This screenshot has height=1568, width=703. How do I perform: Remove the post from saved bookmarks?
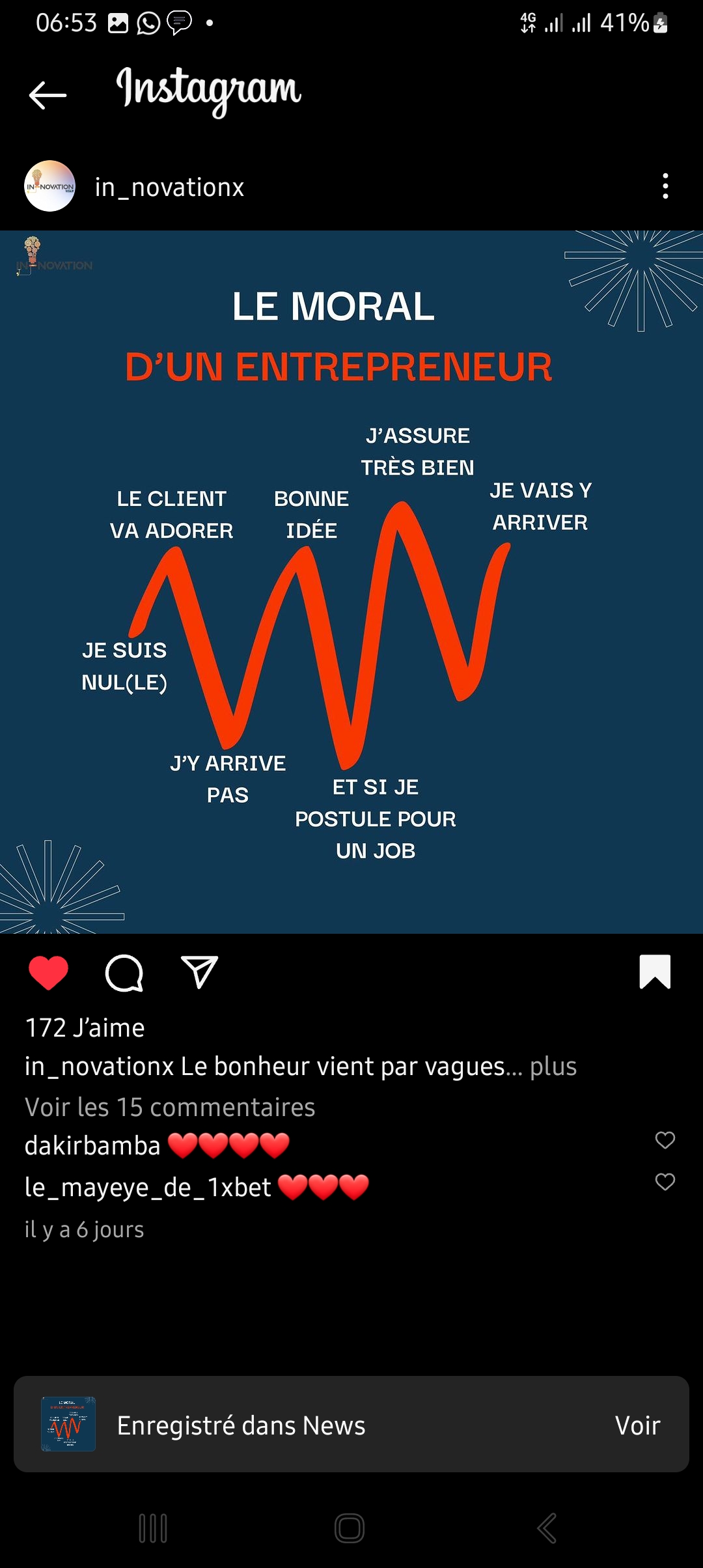click(x=655, y=972)
